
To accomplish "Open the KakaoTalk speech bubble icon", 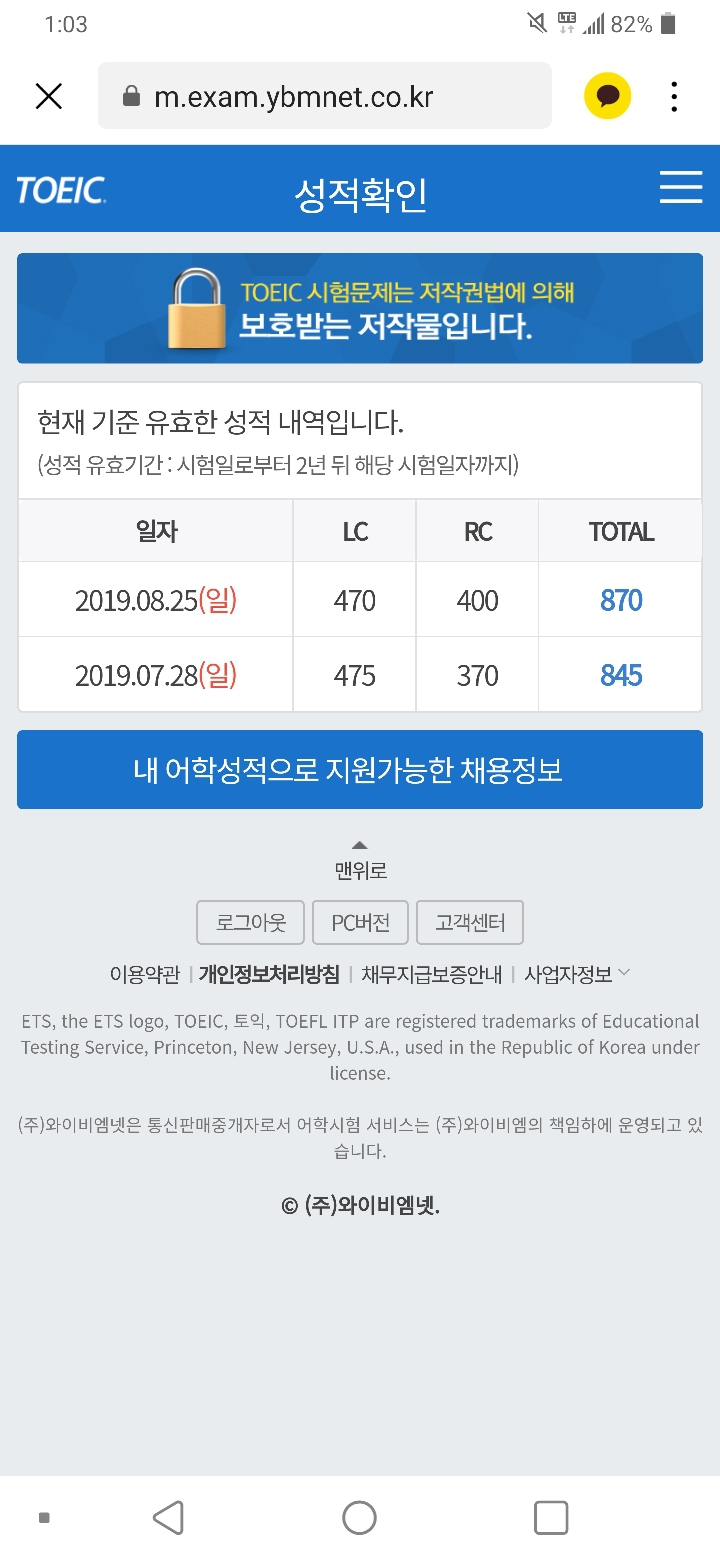I will pos(607,96).
